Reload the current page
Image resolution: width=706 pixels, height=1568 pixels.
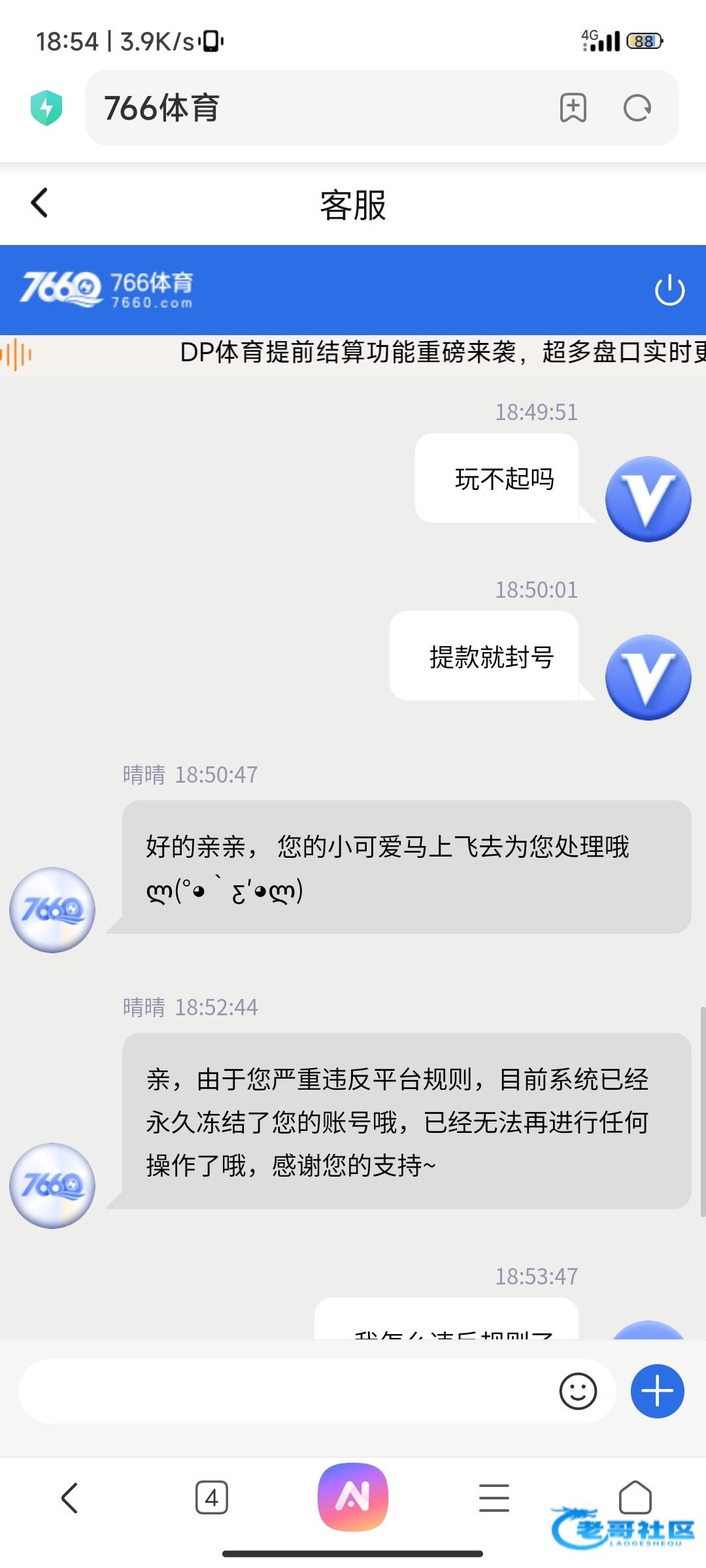(x=637, y=108)
